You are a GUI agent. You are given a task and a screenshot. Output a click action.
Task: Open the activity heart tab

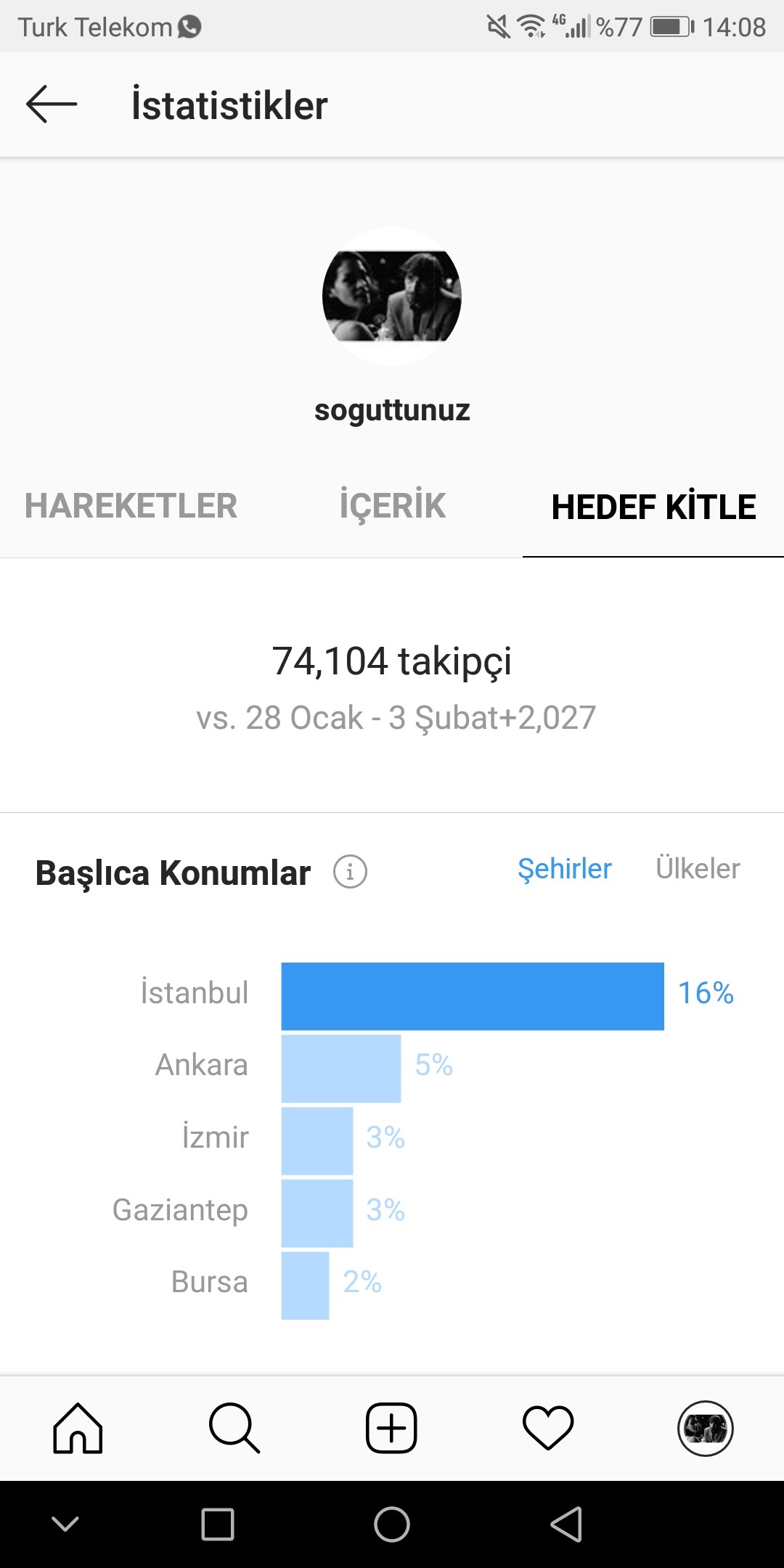(548, 1428)
